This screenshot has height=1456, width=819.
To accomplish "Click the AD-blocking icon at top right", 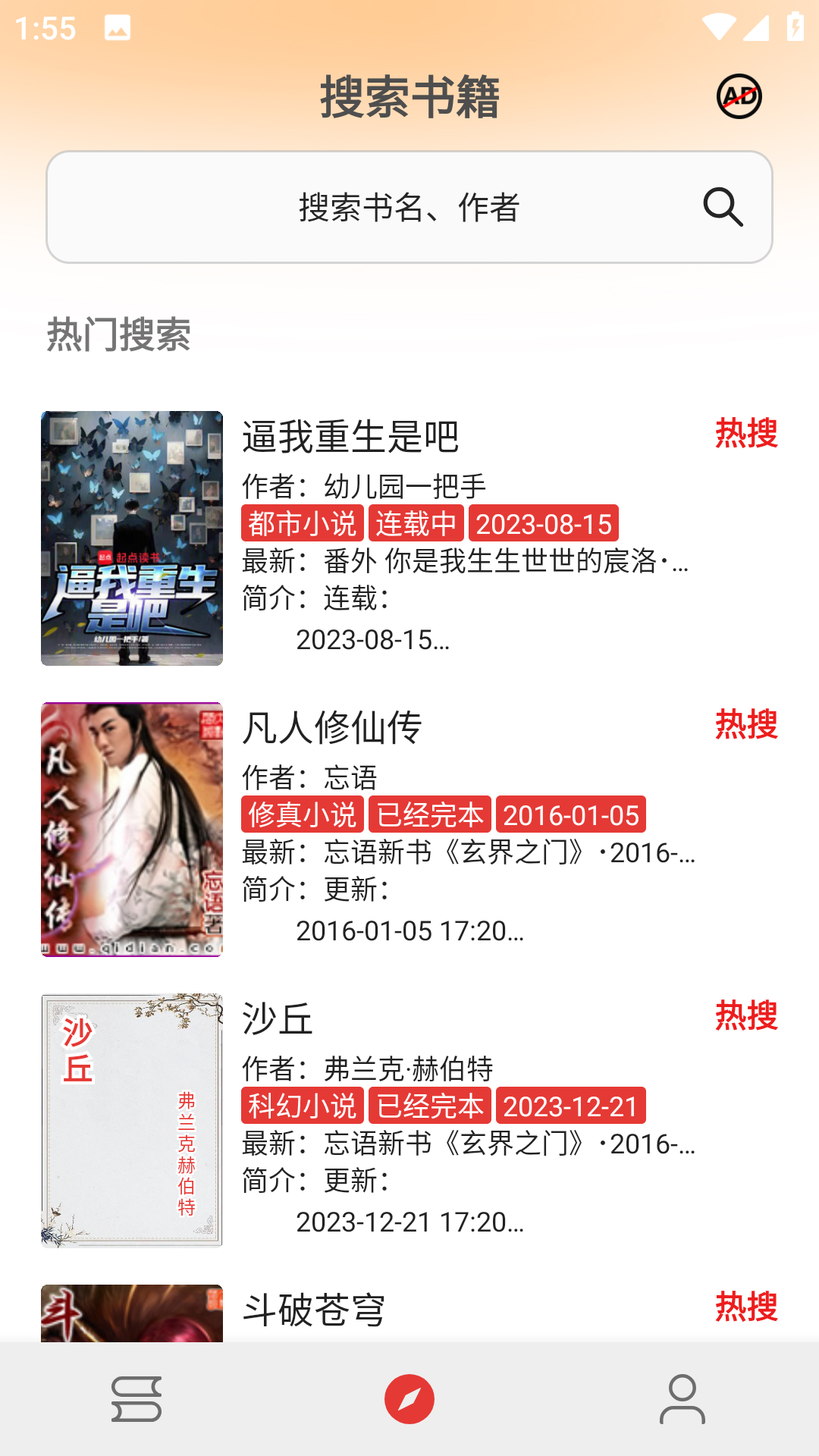I will (x=738, y=96).
